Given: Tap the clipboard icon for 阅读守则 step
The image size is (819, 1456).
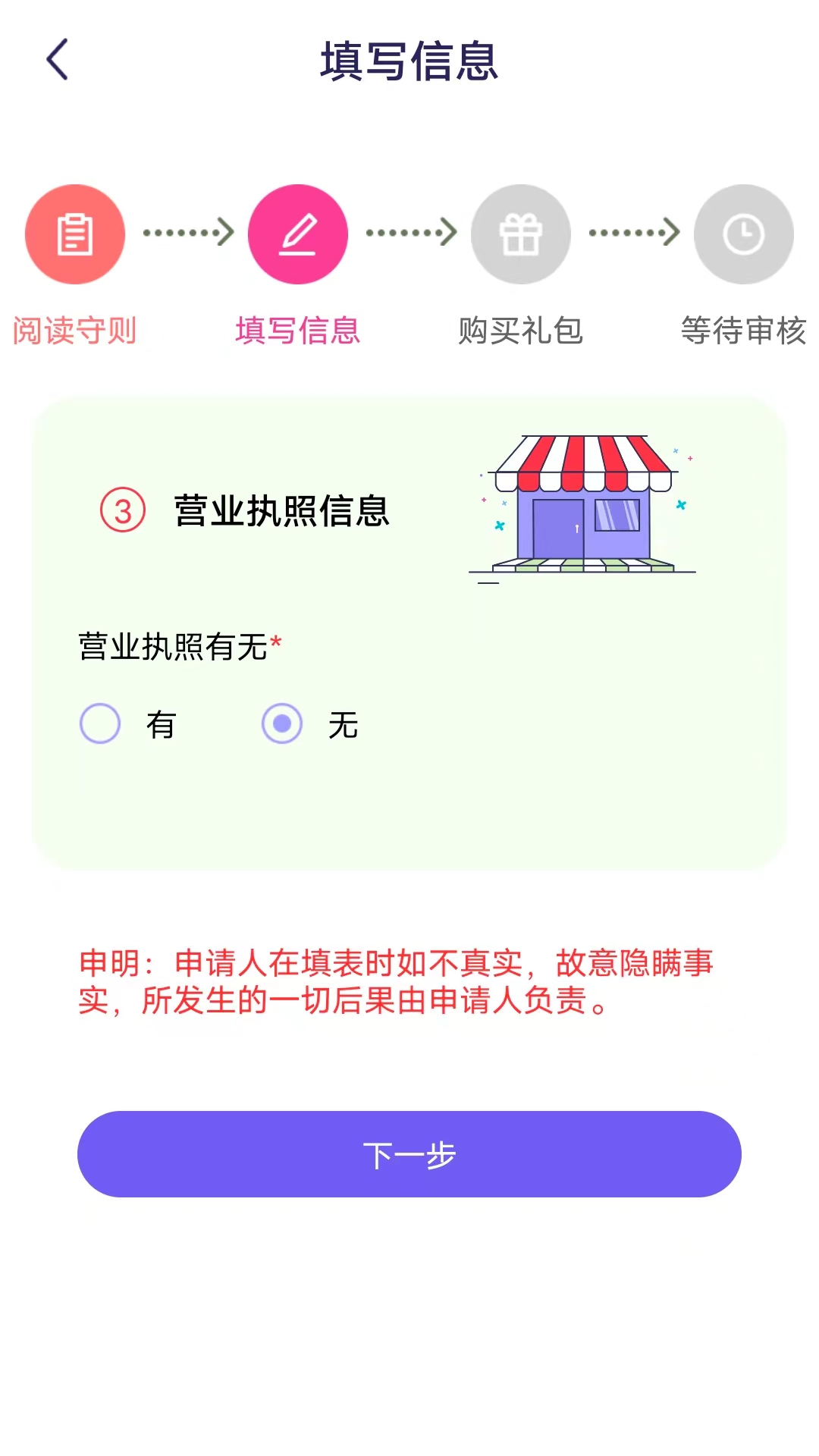Looking at the screenshot, I should point(74,234).
